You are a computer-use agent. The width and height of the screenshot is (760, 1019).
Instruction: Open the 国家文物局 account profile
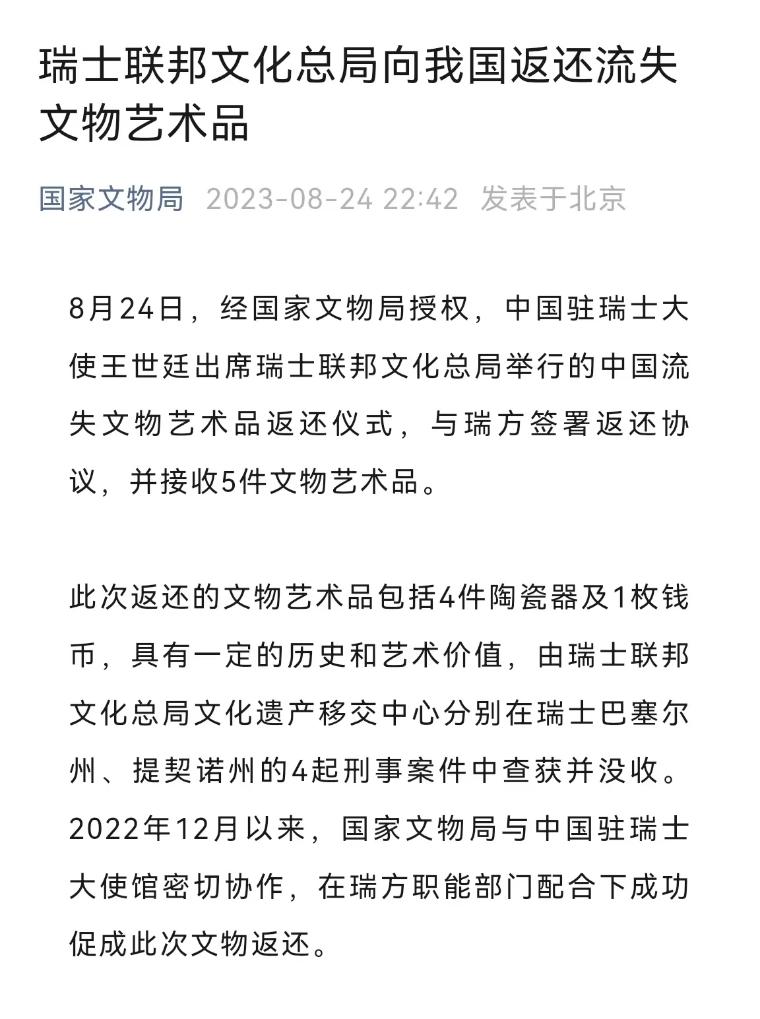[x=111, y=198]
